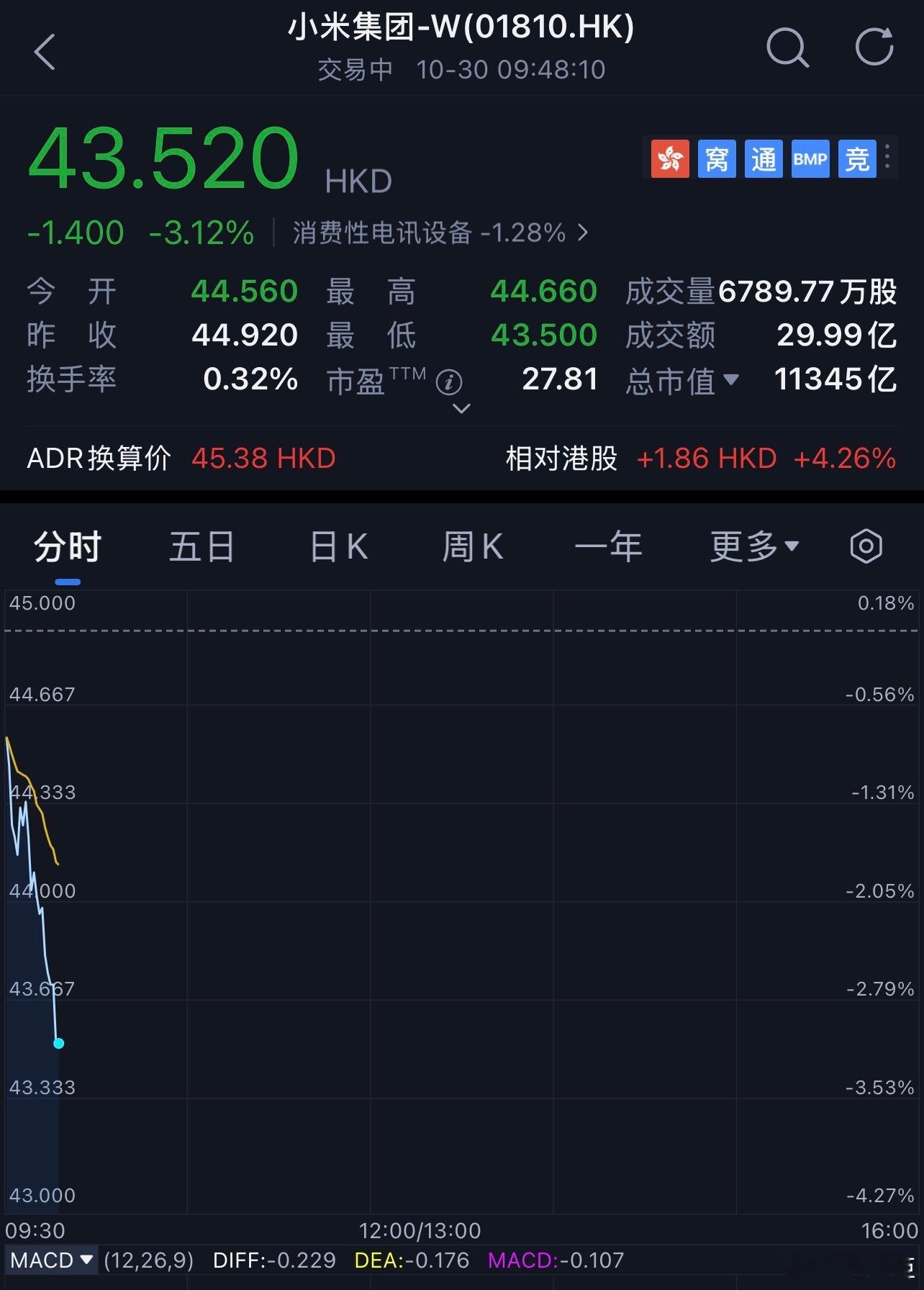This screenshot has width=924, height=1290.
Task: Refresh the quote with the reload icon
Action: [874, 48]
